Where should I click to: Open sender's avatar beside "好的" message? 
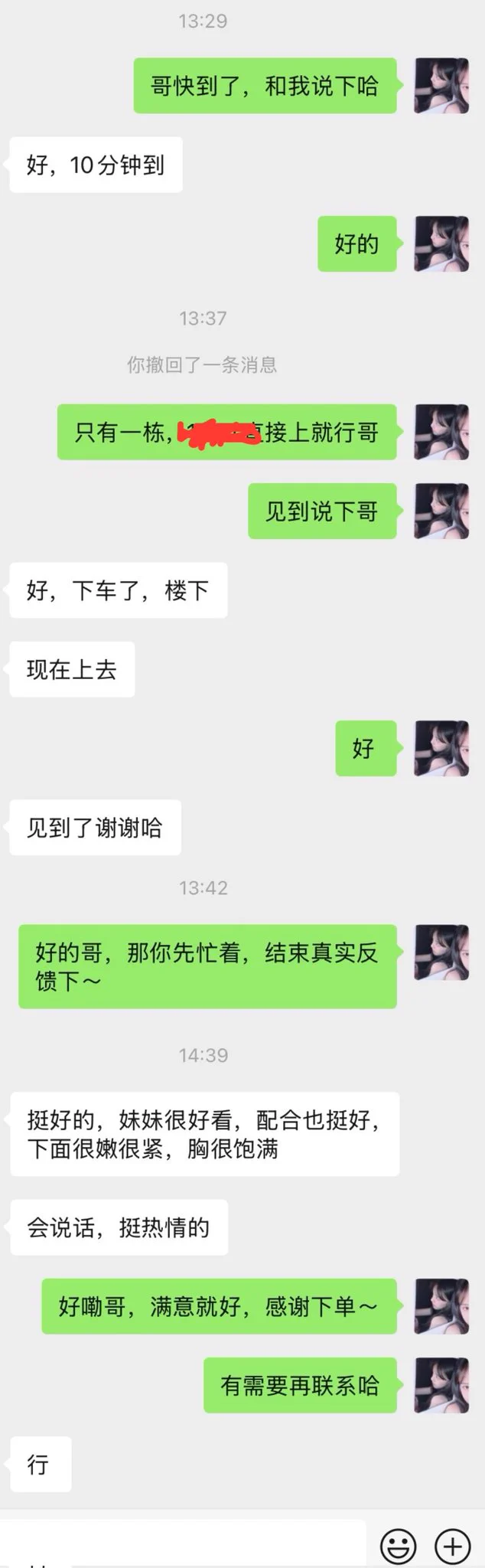tap(441, 244)
